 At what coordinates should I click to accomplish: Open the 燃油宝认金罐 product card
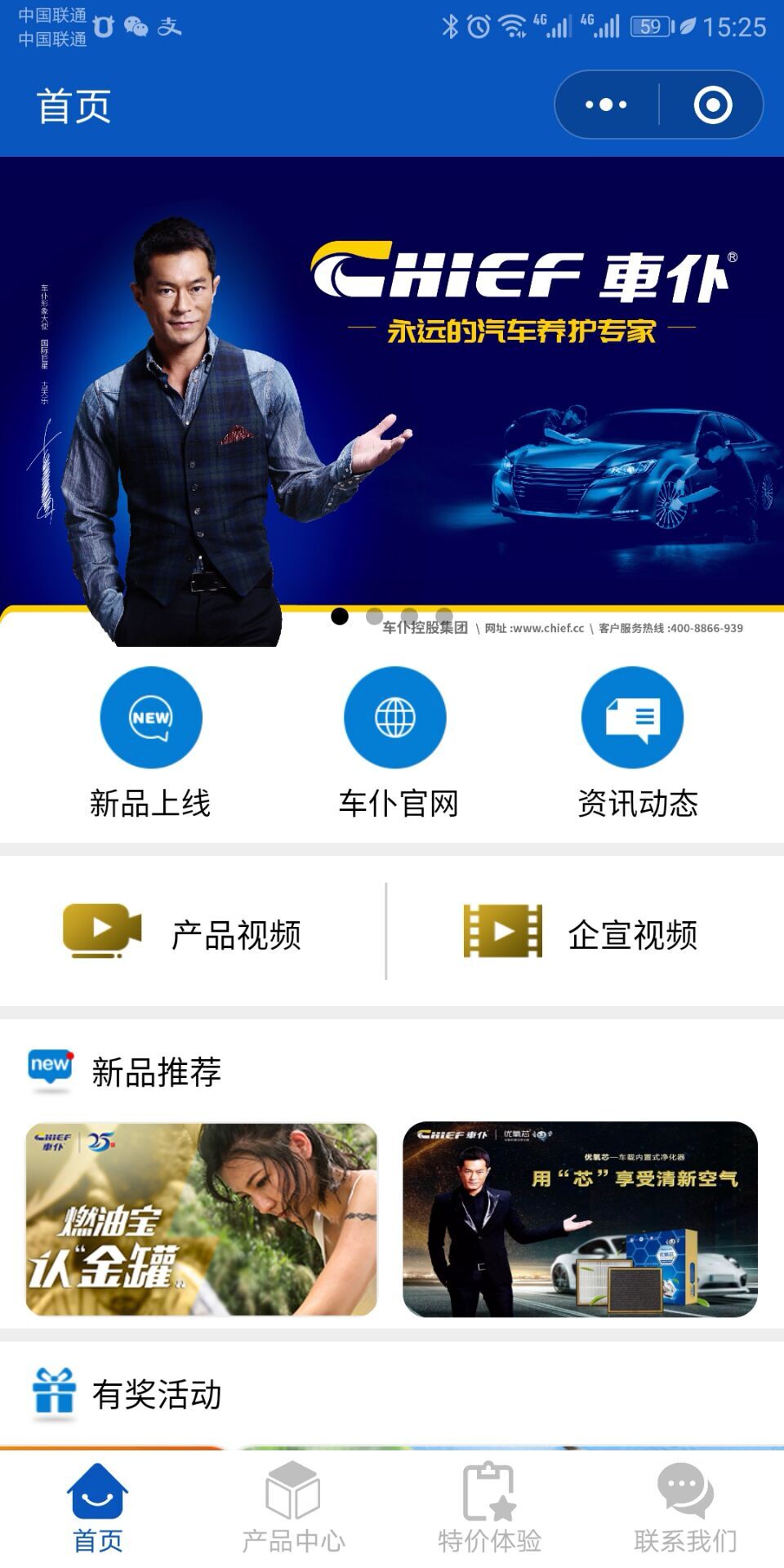202,1219
